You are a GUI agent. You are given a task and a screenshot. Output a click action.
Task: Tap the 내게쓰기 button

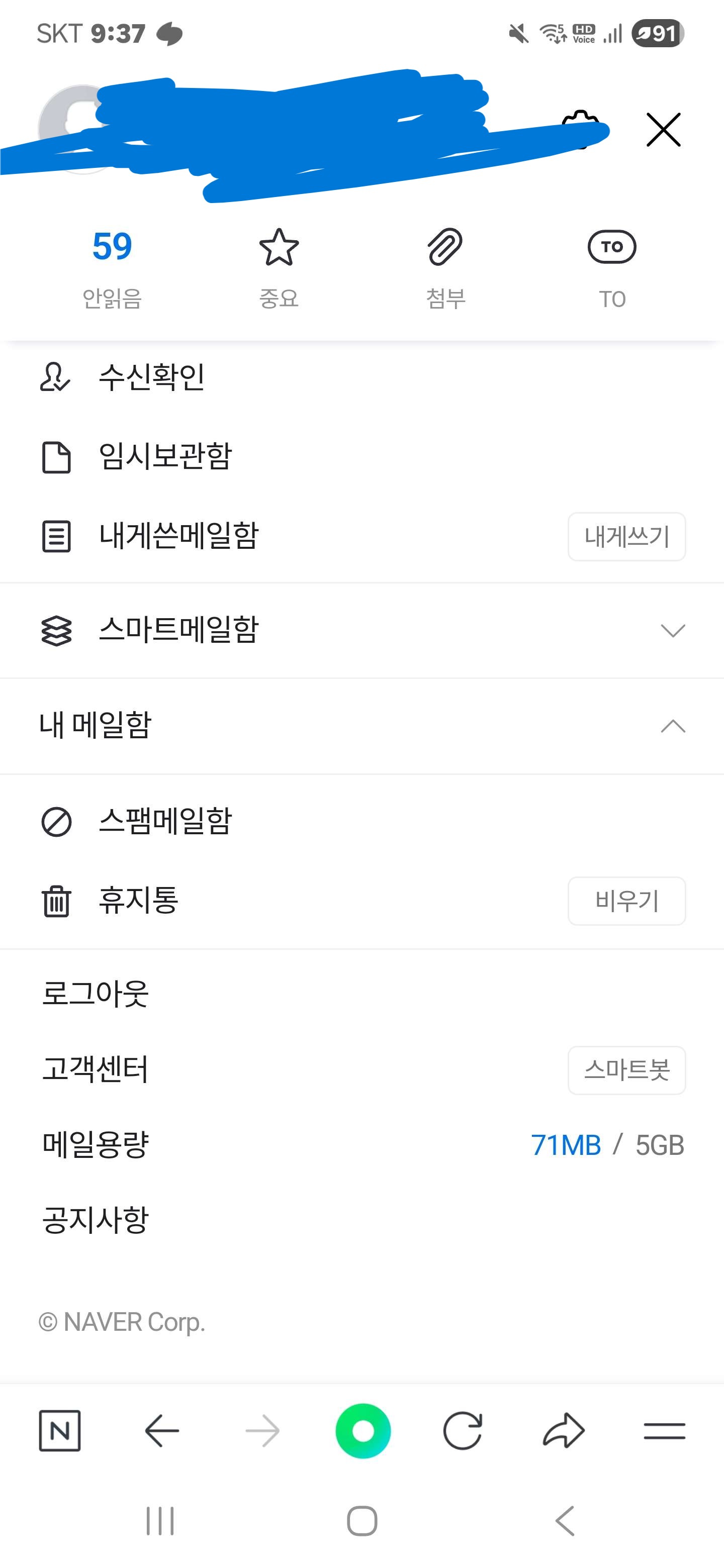(x=626, y=536)
